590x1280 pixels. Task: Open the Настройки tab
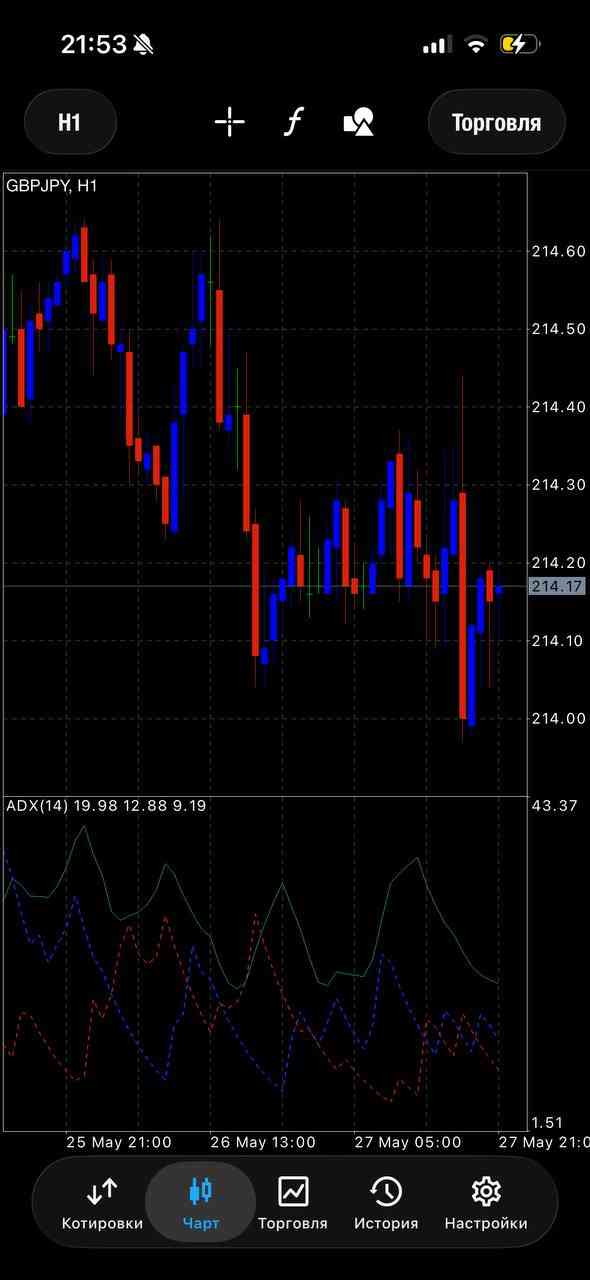pos(486,1203)
